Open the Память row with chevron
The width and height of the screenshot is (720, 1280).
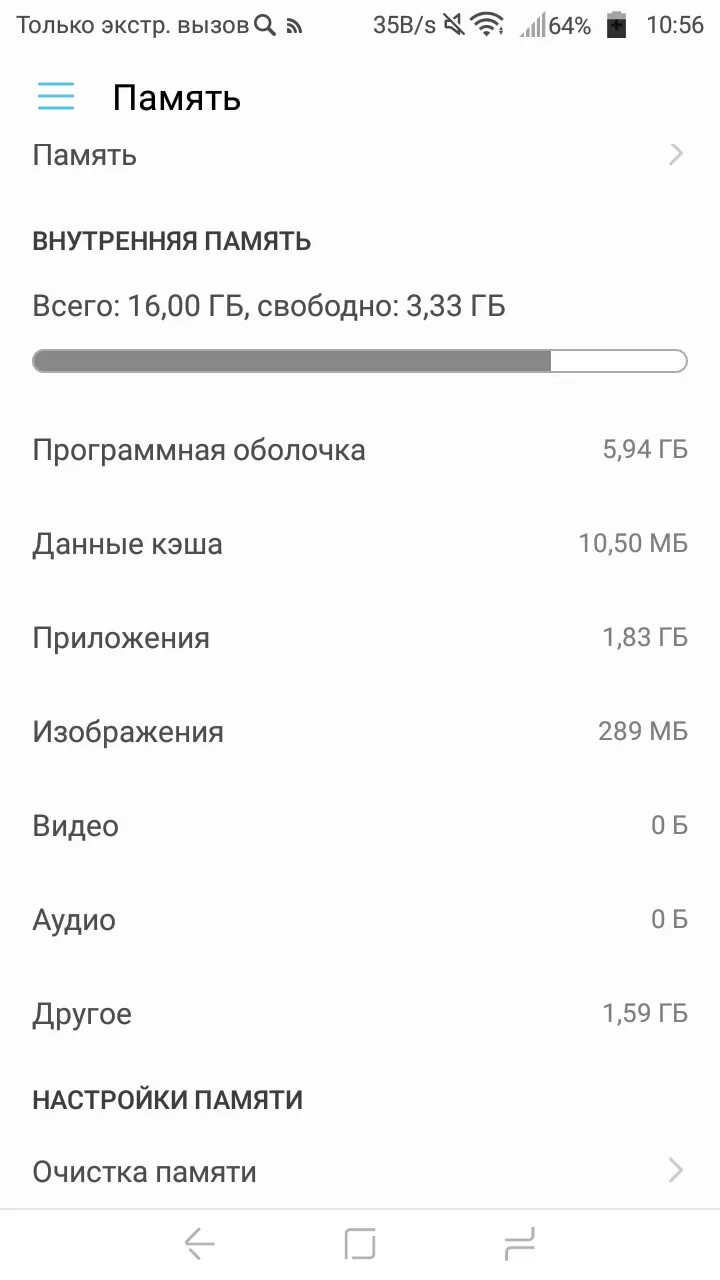coord(360,155)
